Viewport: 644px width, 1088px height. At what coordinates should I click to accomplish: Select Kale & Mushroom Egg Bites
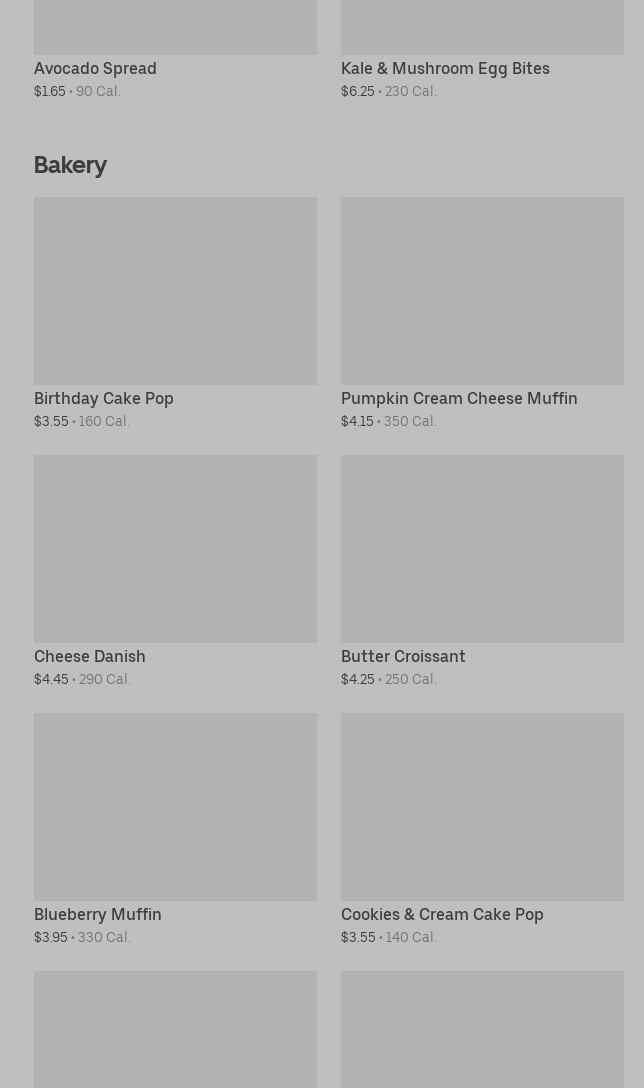tap(445, 68)
